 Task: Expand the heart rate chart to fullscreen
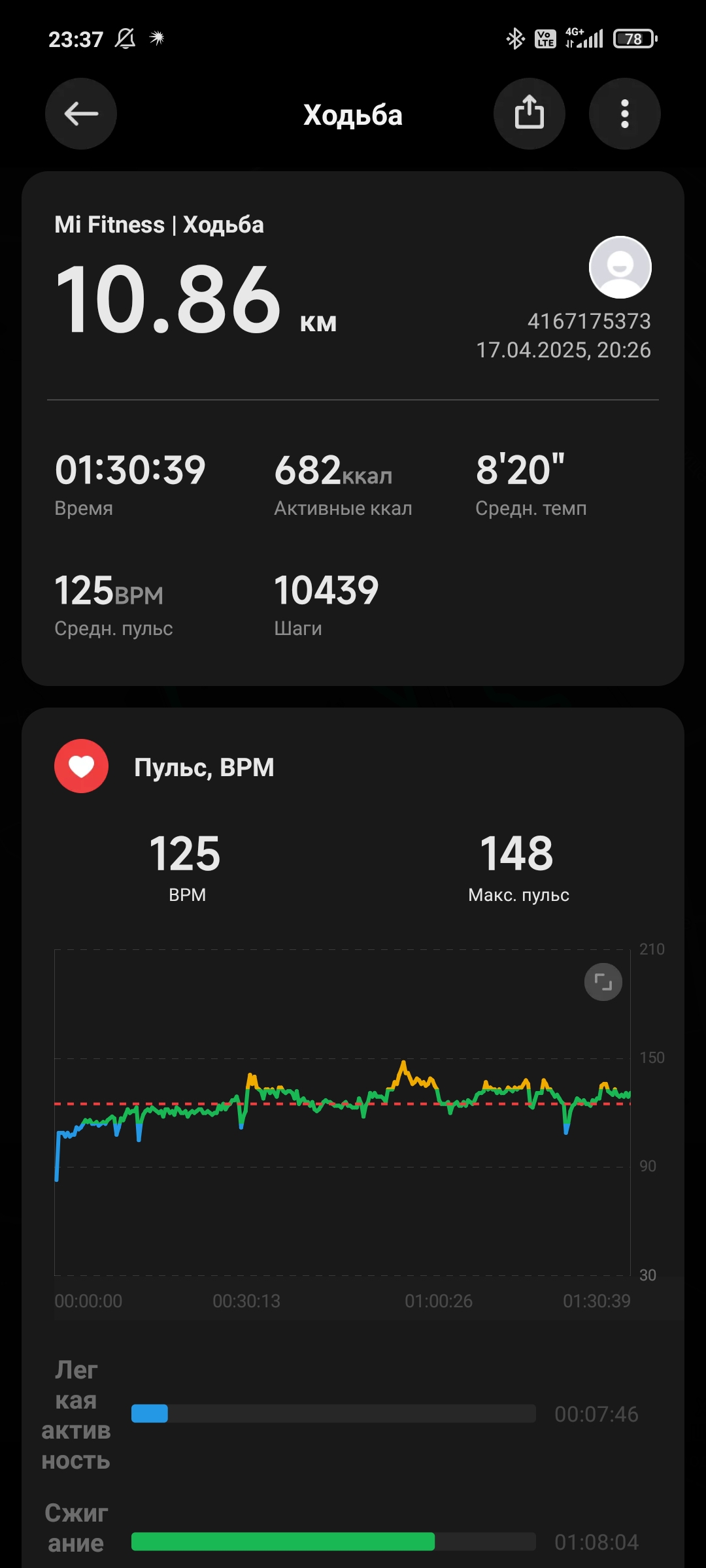pyautogui.click(x=603, y=982)
